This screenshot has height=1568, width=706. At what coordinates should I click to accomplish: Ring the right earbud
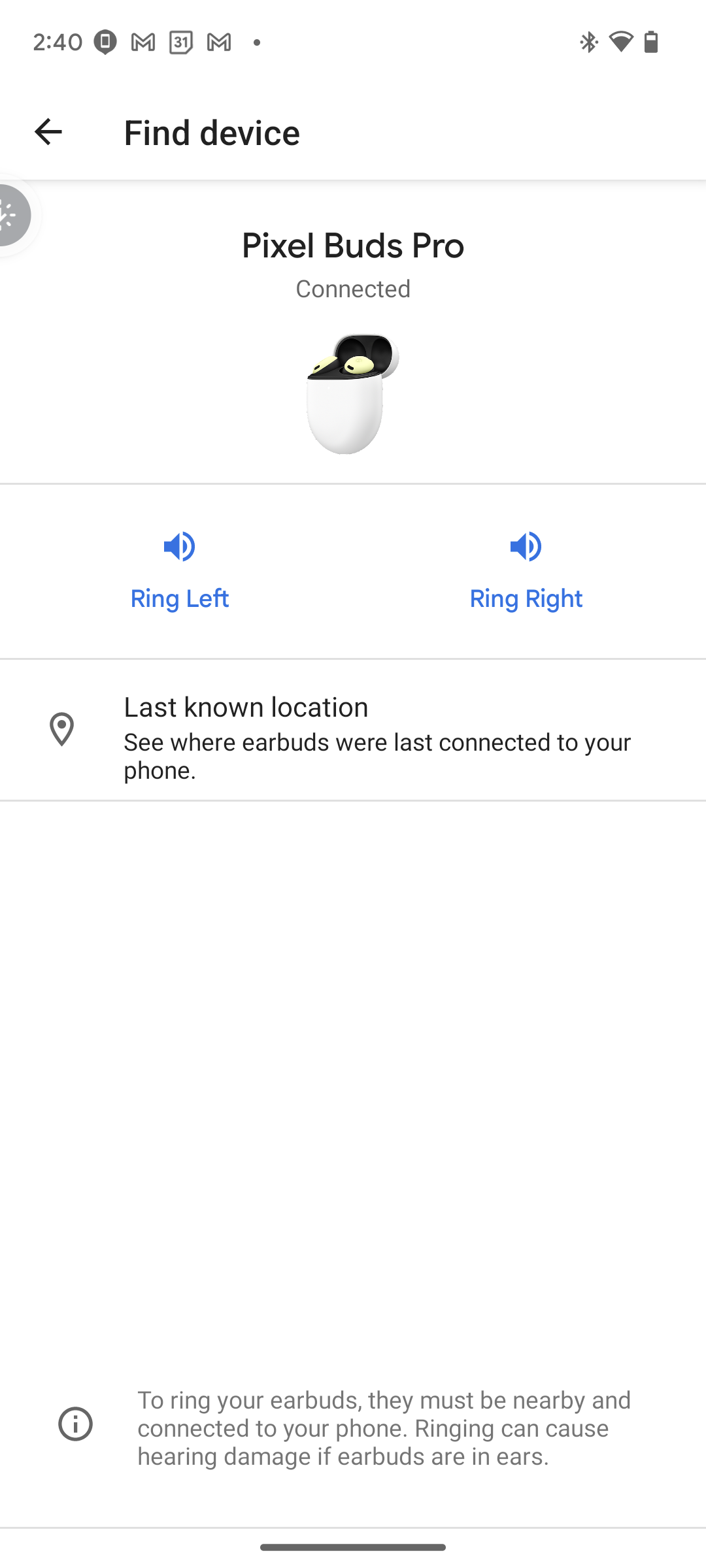(x=526, y=570)
